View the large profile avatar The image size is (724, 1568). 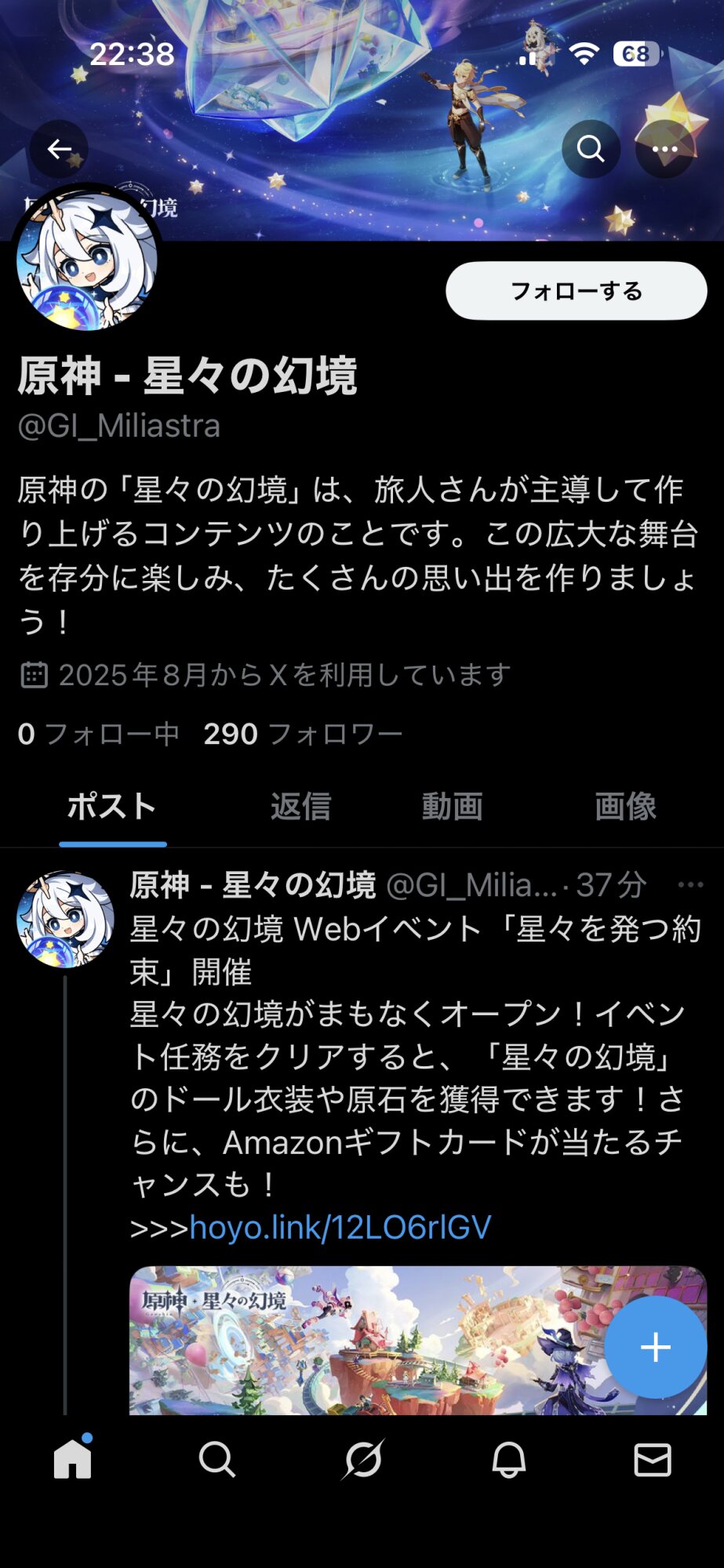tap(87, 260)
